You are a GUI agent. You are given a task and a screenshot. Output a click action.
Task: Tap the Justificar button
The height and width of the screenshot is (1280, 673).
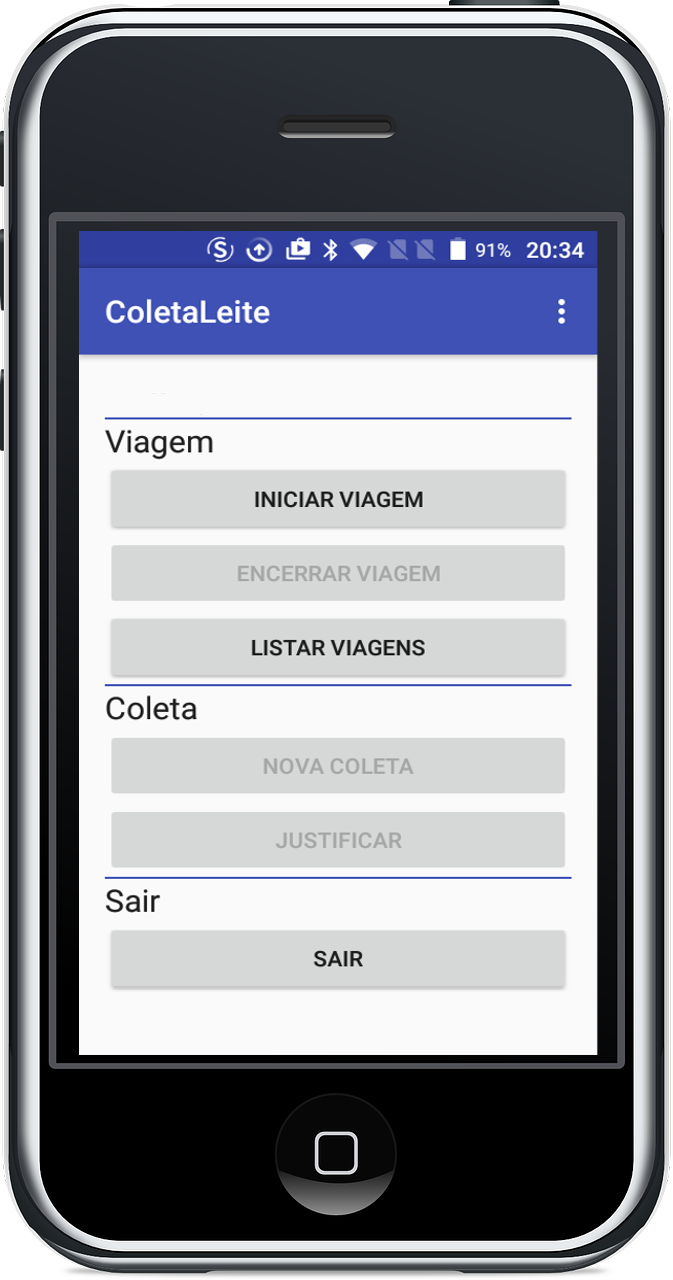tap(338, 840)
